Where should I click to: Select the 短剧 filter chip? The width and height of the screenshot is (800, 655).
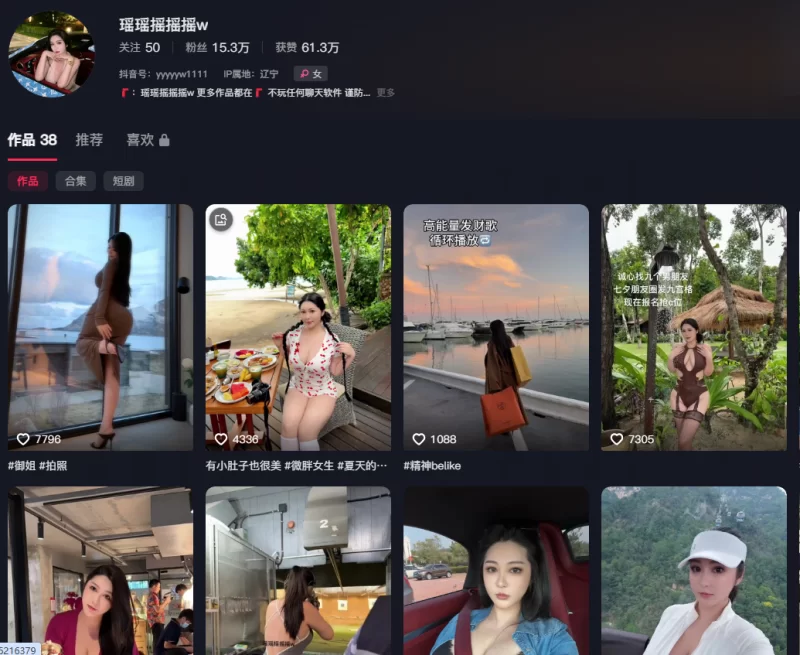123,181
